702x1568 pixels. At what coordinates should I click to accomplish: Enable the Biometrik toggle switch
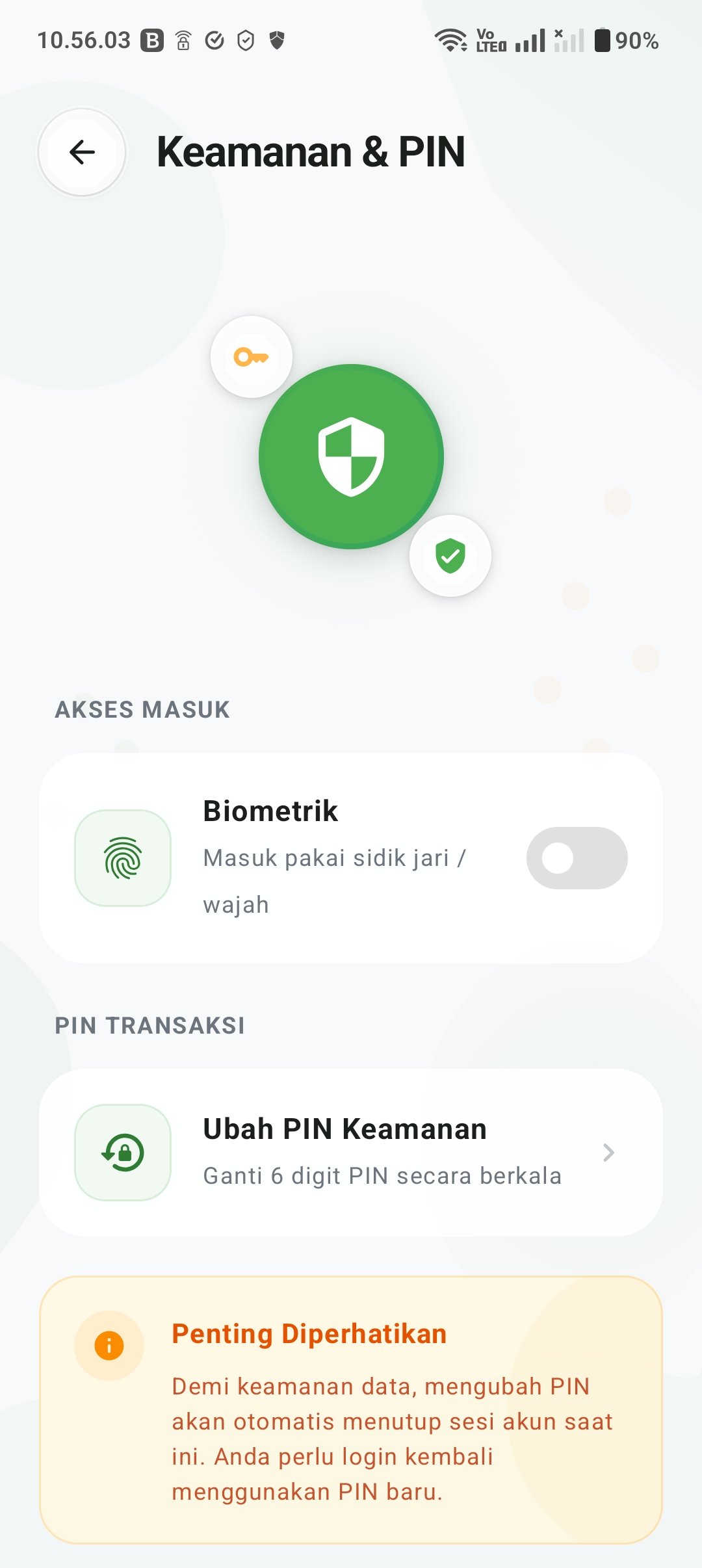pyautogui.click(x=577, y=858)
